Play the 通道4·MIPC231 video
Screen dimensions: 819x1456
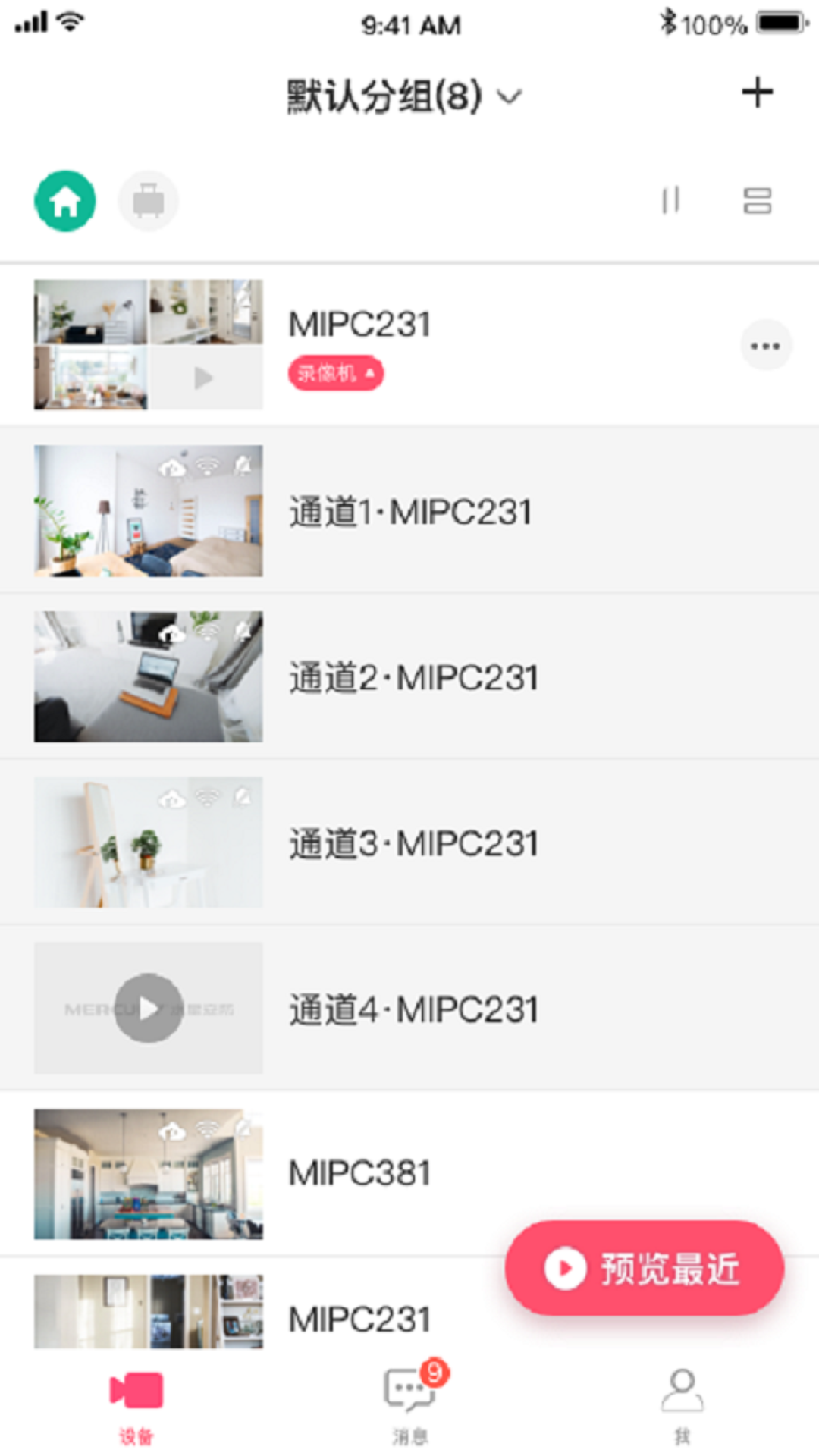click(149, 1008)
